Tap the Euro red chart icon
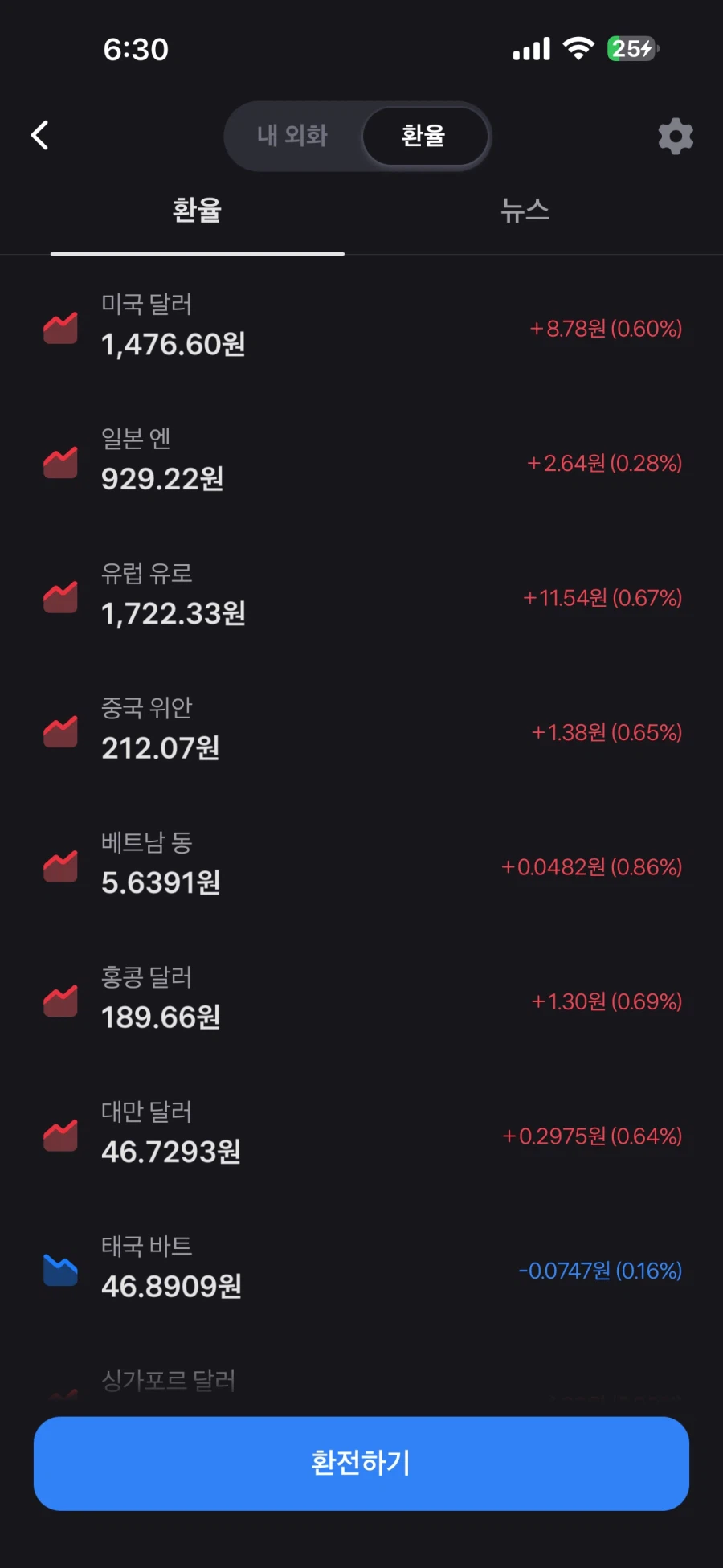 (59, 596)
